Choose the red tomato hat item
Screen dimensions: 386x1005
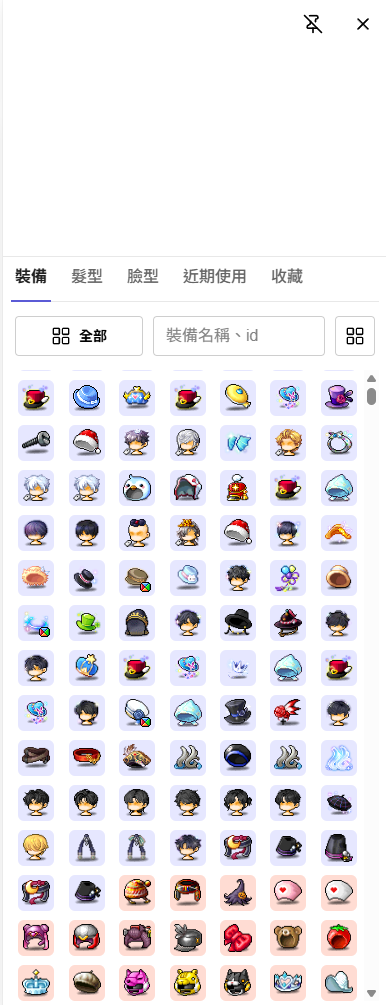click(339, 938)
